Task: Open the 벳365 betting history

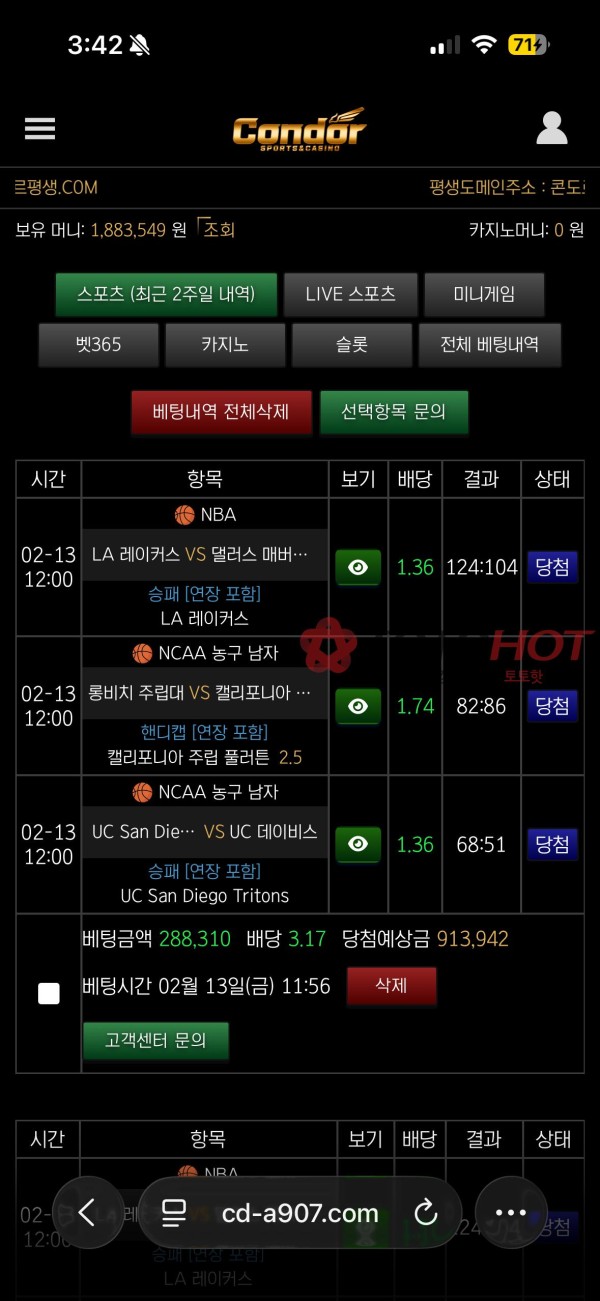Action: pos(98,344)
